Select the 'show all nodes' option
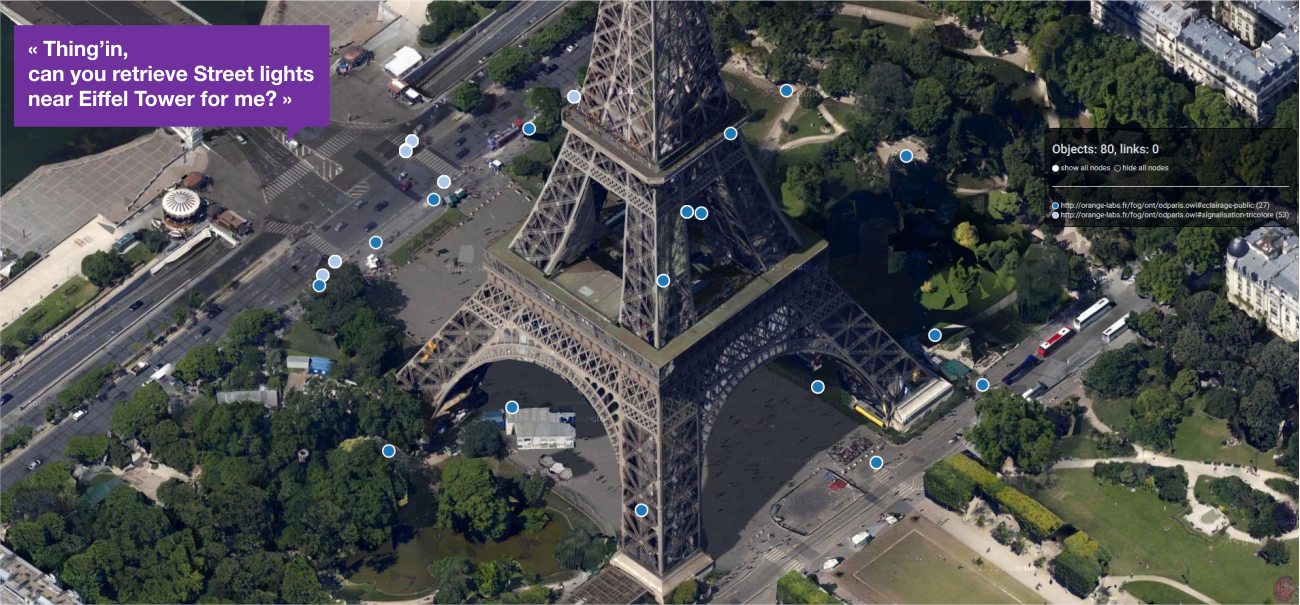The image size is (1300, 605). tap(1056, 168)
